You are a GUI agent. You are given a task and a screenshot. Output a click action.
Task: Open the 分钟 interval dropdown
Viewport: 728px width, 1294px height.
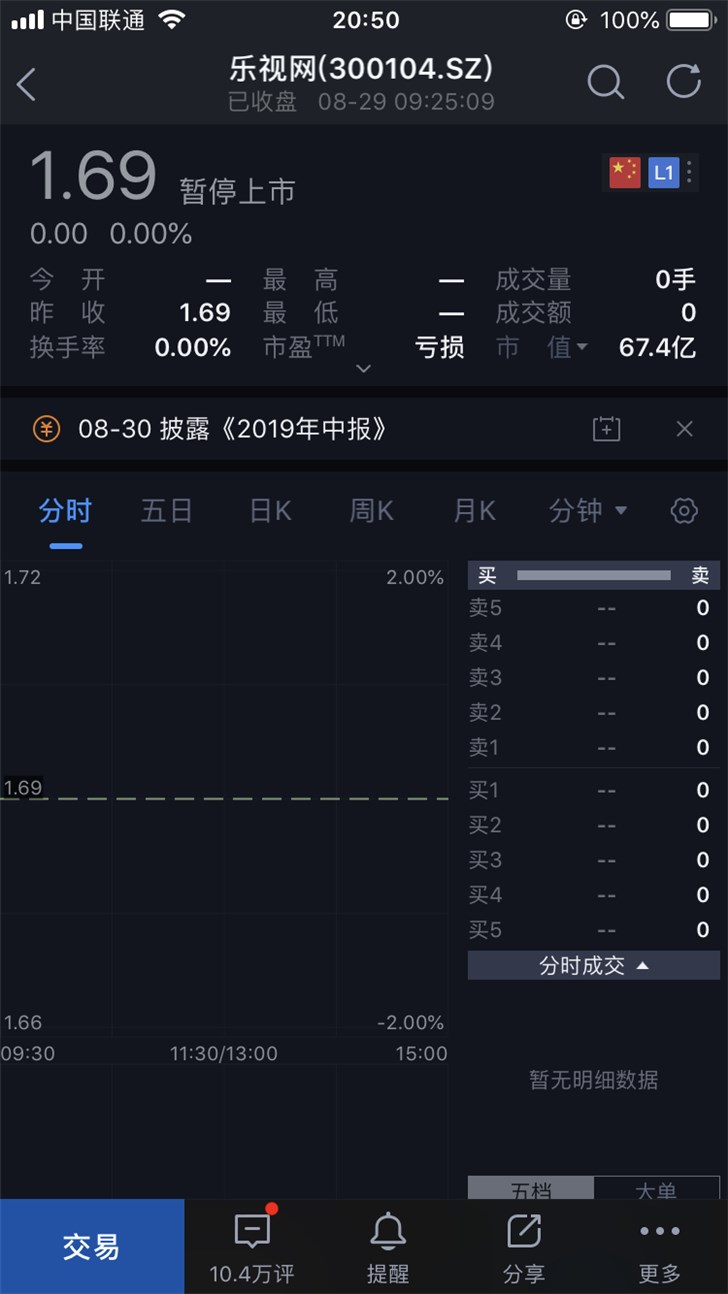(x=587, y=511)
